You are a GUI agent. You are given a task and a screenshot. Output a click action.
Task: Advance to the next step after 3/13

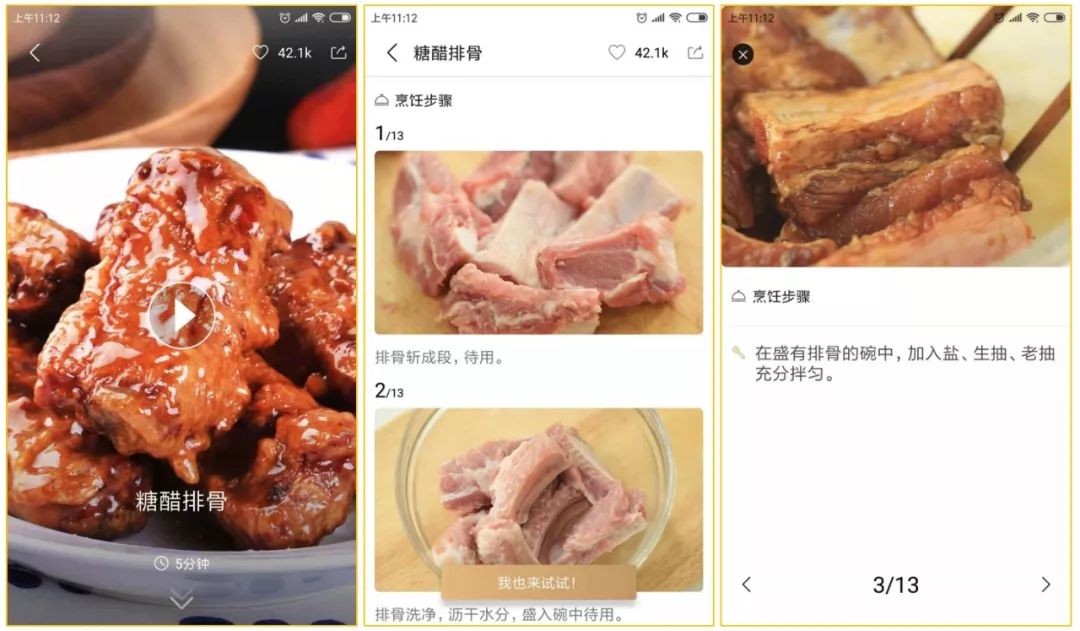click(1045, 585)
